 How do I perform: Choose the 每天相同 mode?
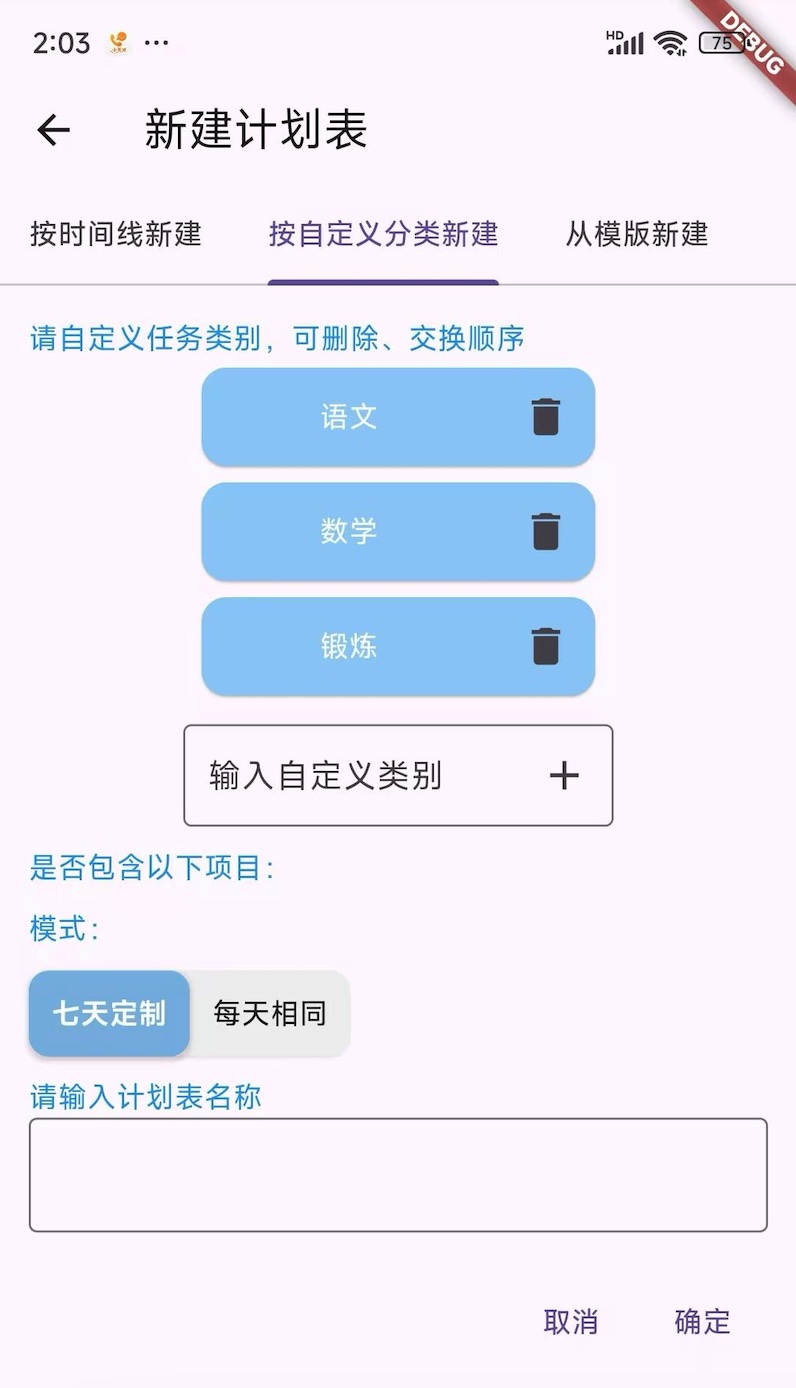[270, 1013]
